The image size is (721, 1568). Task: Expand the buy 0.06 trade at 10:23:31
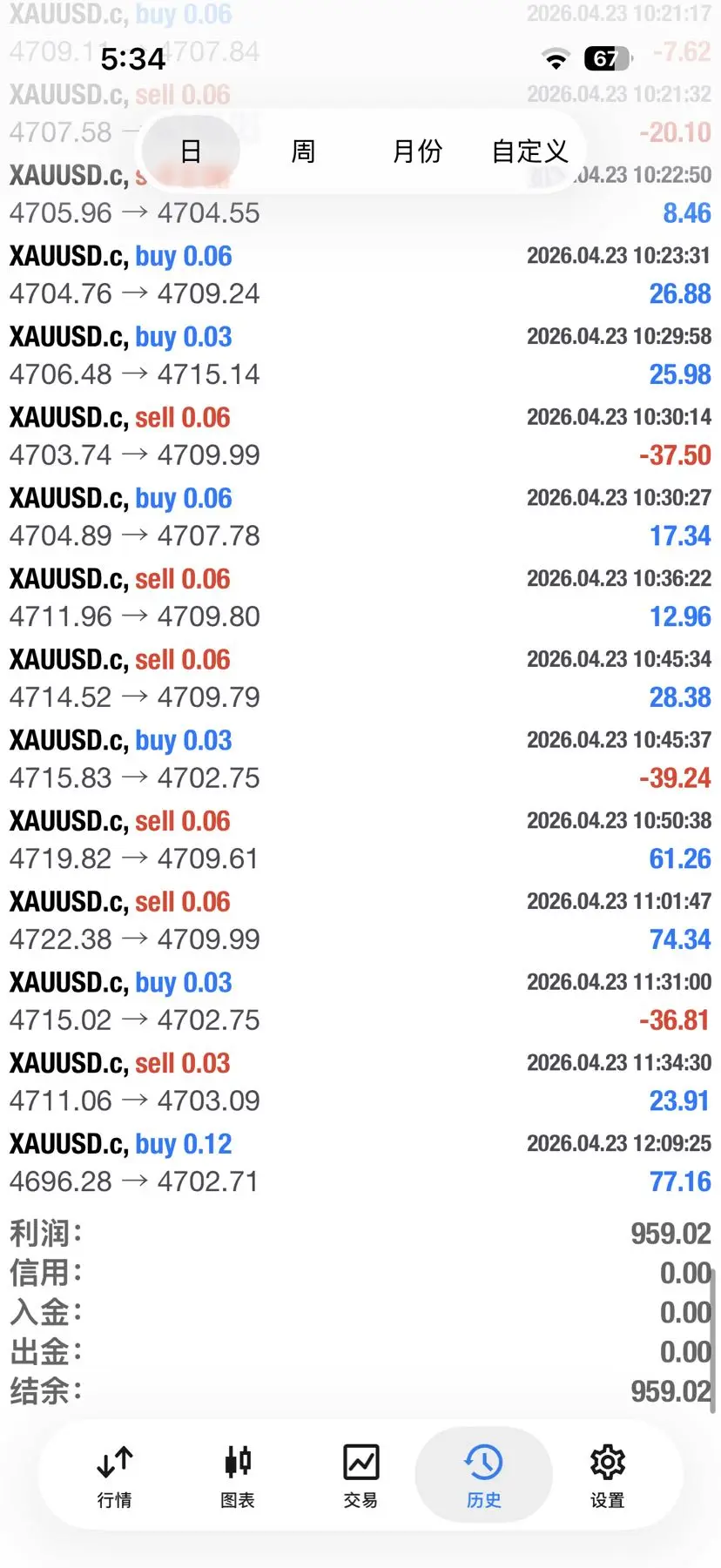coord(360,274)
